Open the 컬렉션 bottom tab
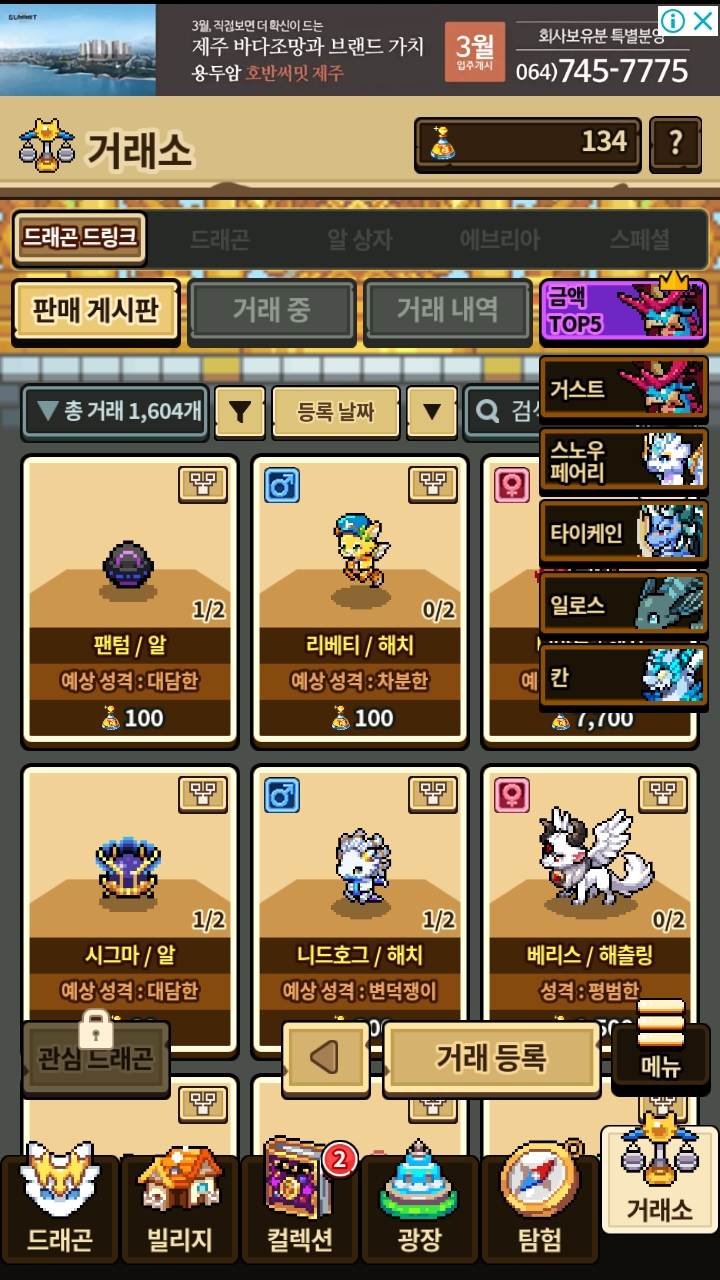 coord(300,1210)
